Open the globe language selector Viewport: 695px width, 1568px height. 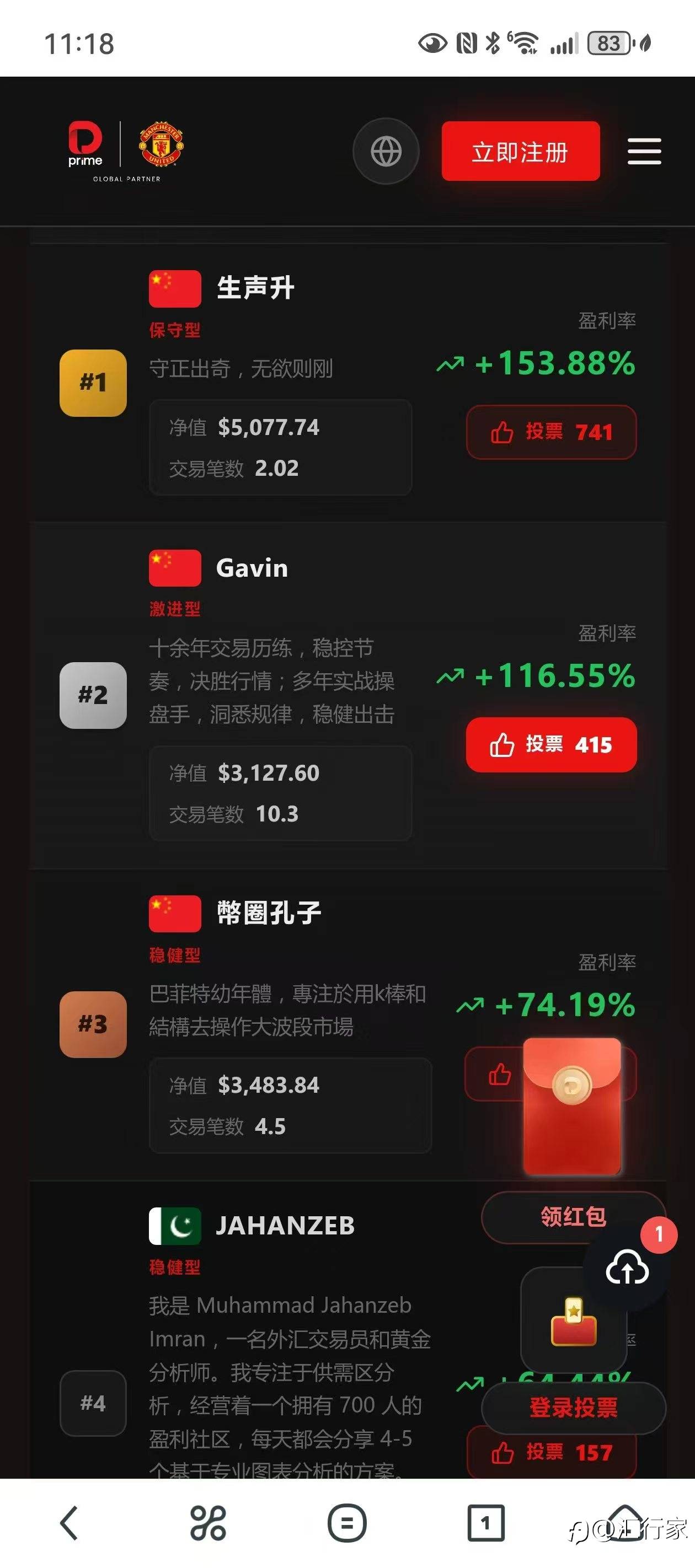pos(386,151)
